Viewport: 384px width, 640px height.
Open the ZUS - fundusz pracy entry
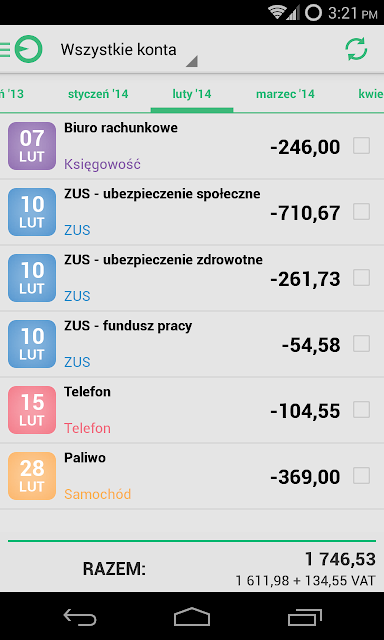pyautogui.click(x=192, y=344)
